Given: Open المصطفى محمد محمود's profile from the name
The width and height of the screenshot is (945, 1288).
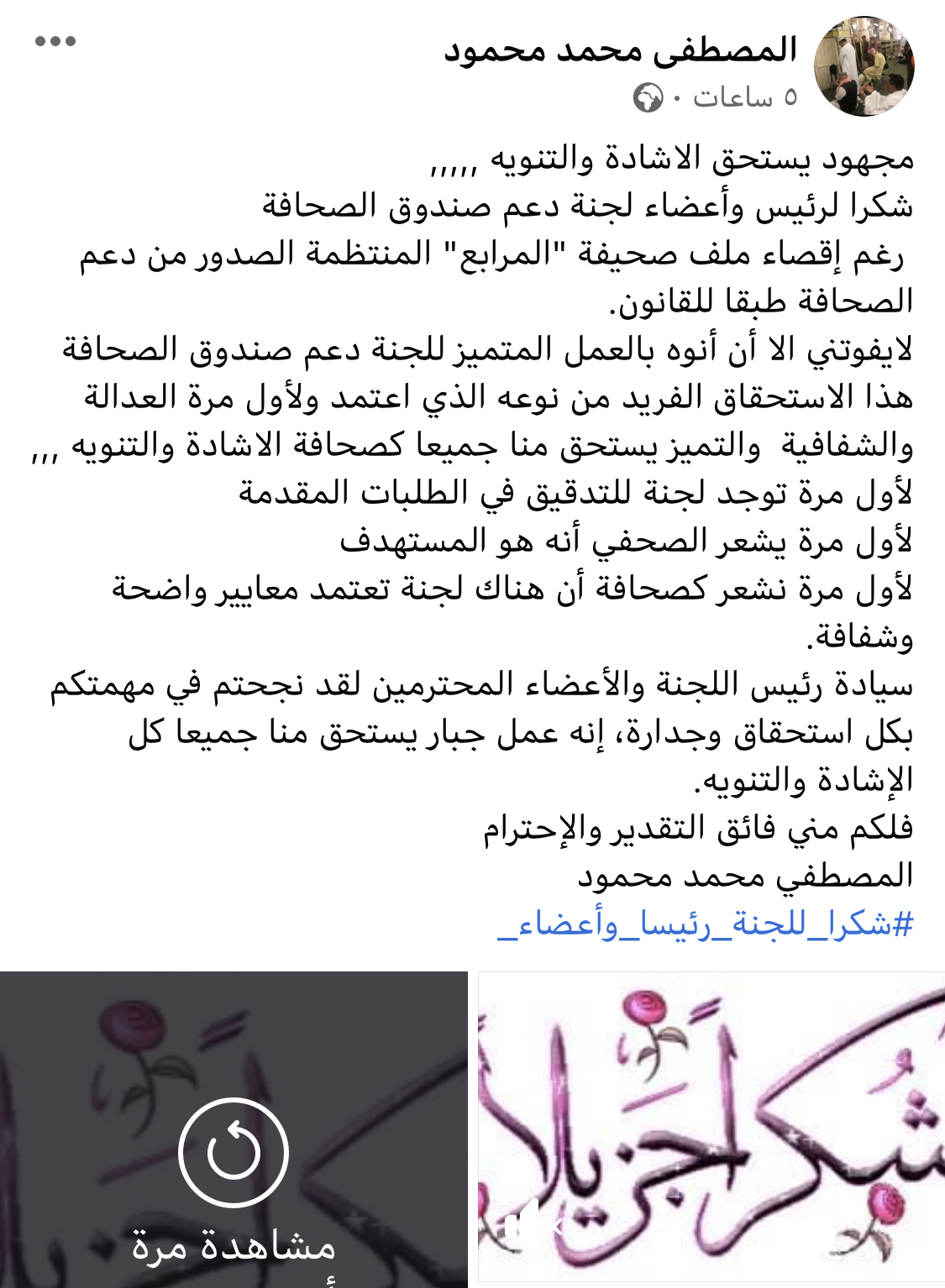Looking at the screenshot, I should [621, 50].
